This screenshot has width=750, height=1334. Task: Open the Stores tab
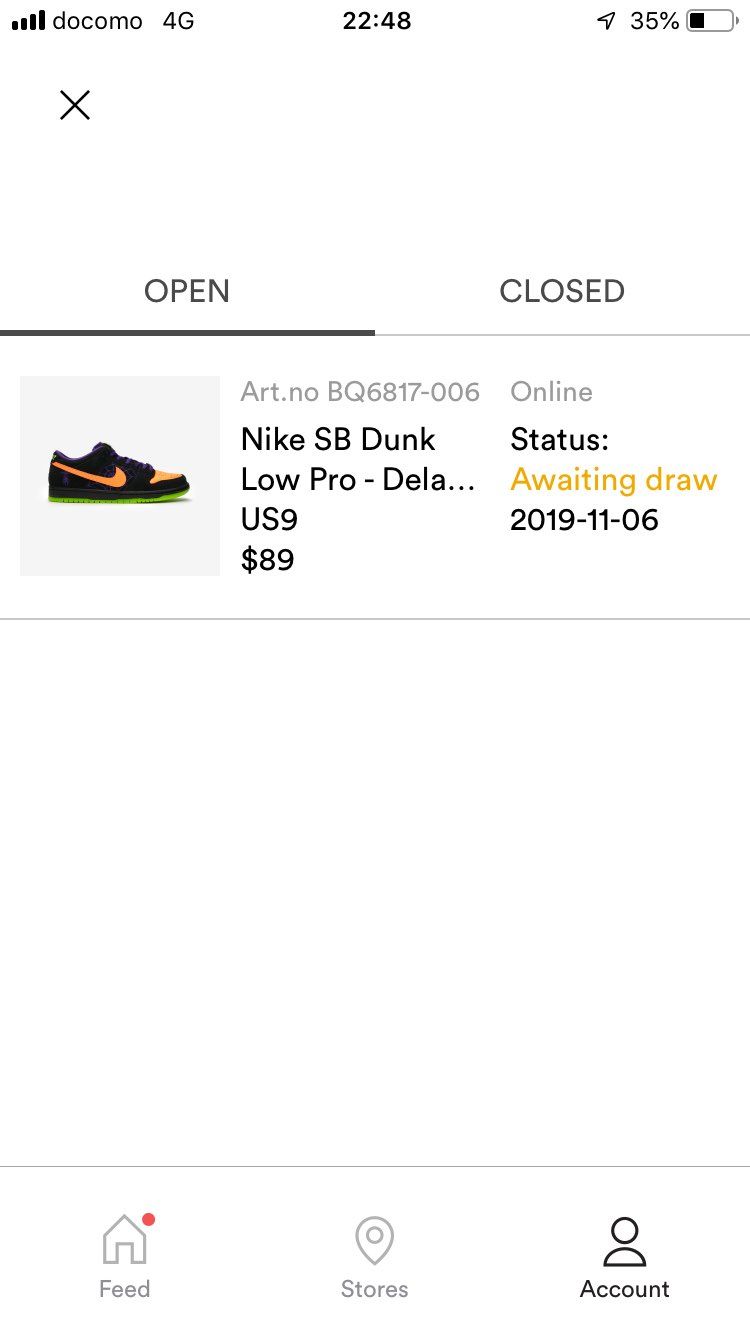[374, 1258]
